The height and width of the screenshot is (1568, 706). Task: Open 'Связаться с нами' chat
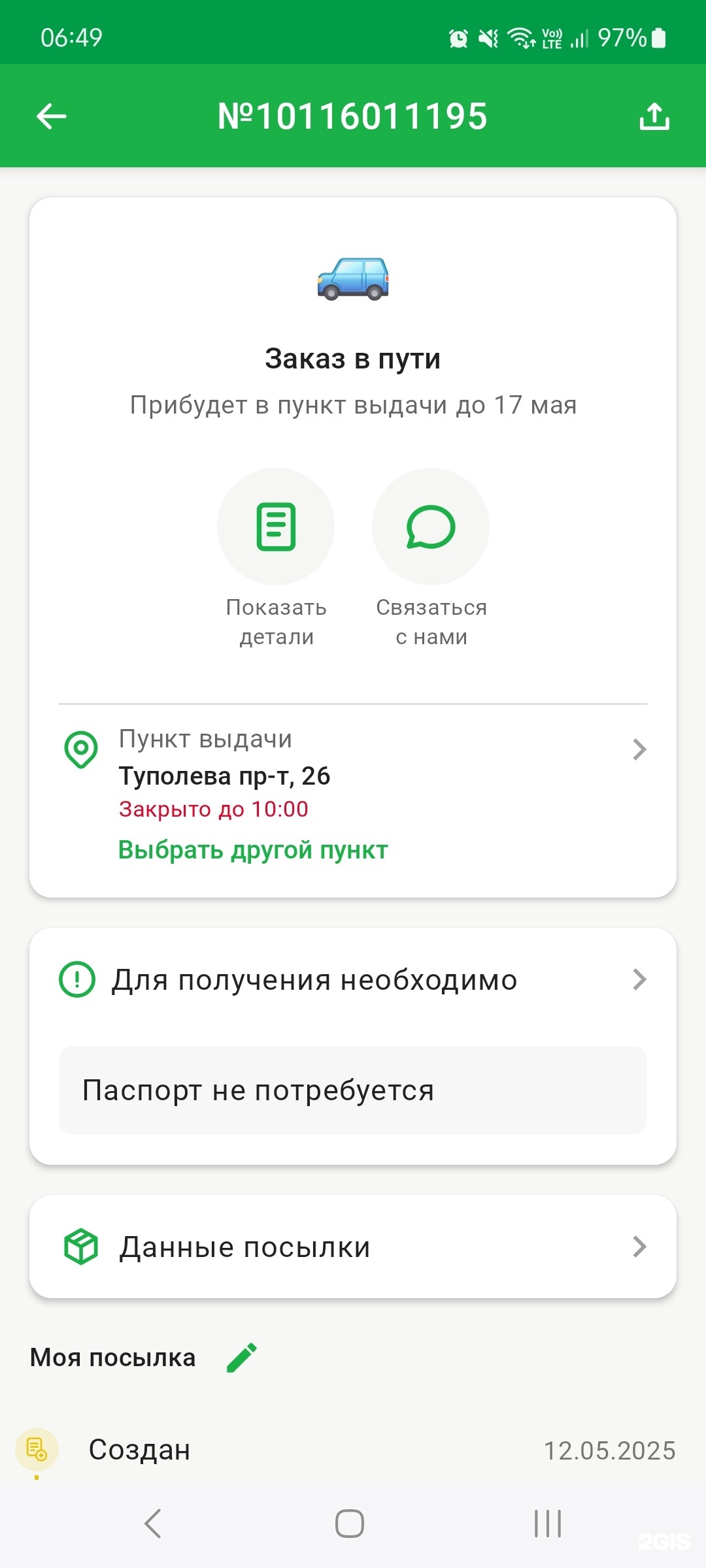point(431,527)
